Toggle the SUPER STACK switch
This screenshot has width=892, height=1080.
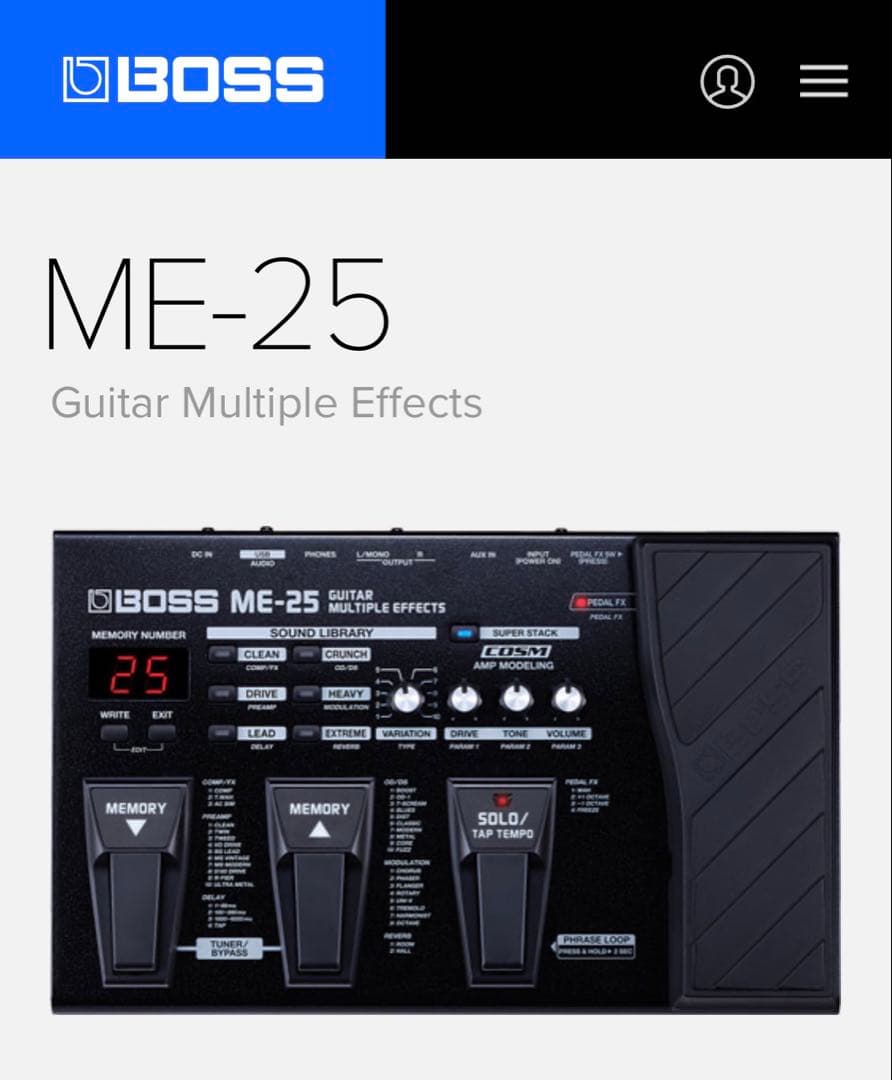(x=463, y=633)
